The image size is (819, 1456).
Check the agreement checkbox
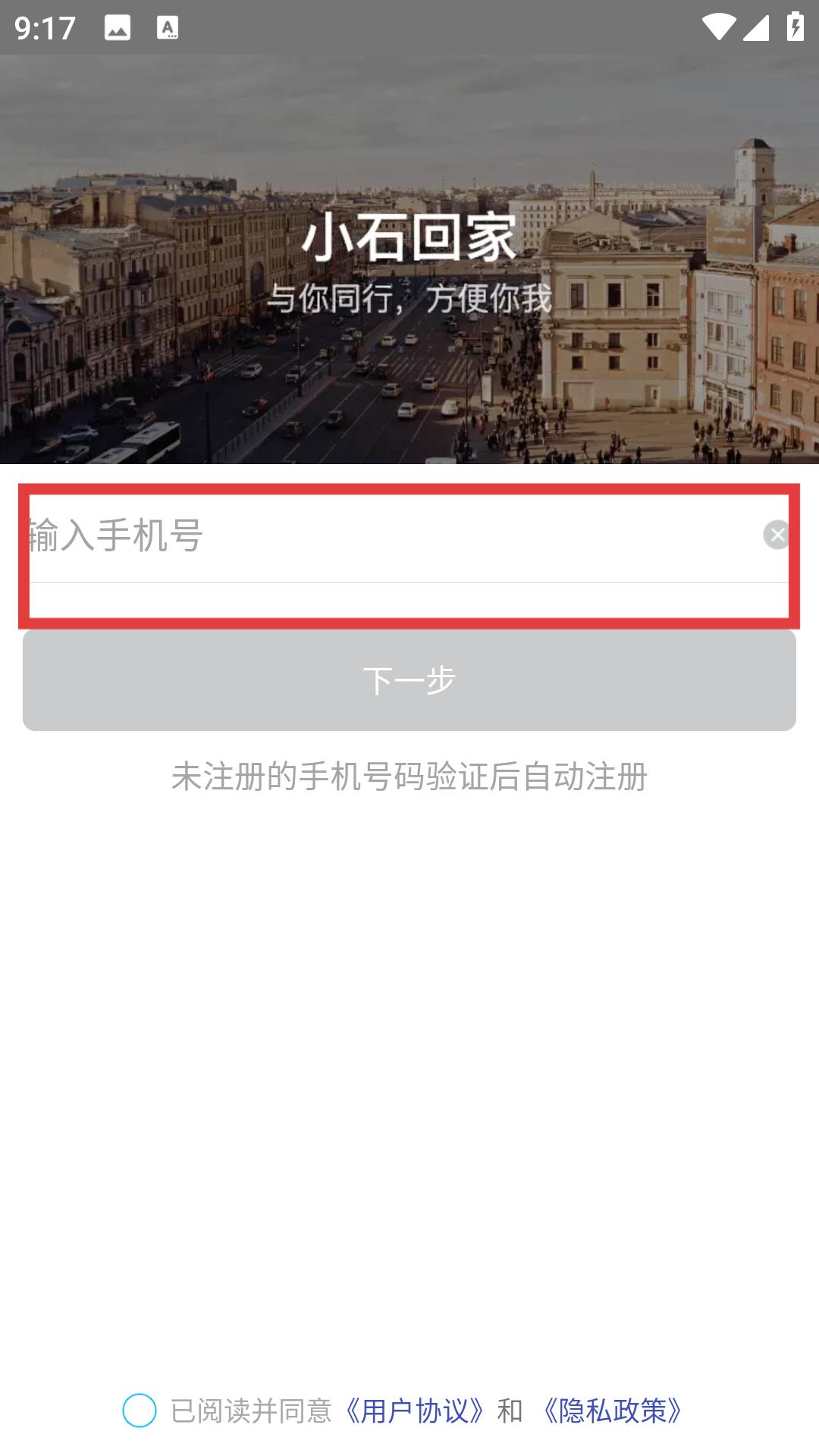pos(140,1410)
